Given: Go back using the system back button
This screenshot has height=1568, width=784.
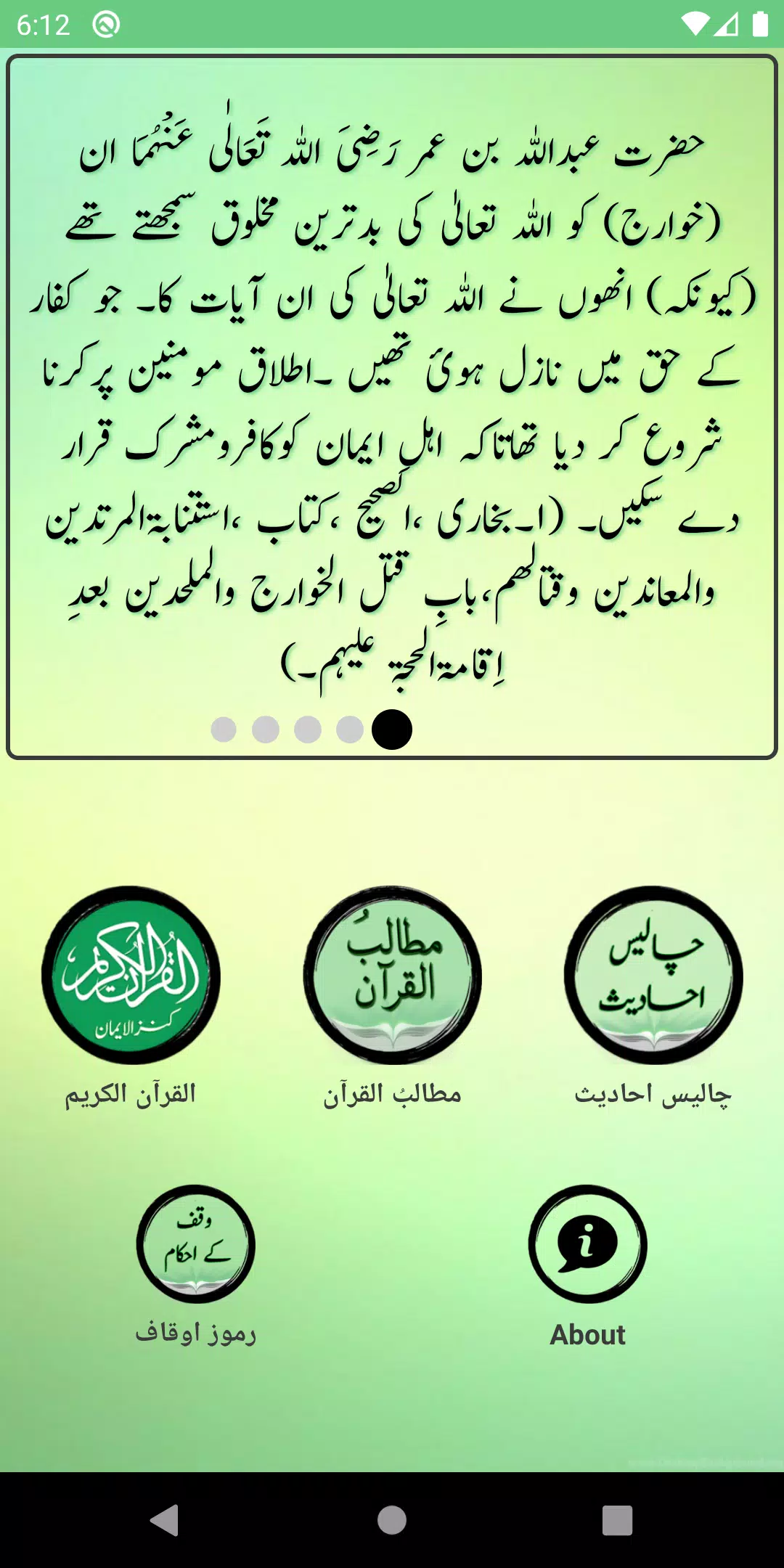Looking at the screenshot, I should 166,1519.
